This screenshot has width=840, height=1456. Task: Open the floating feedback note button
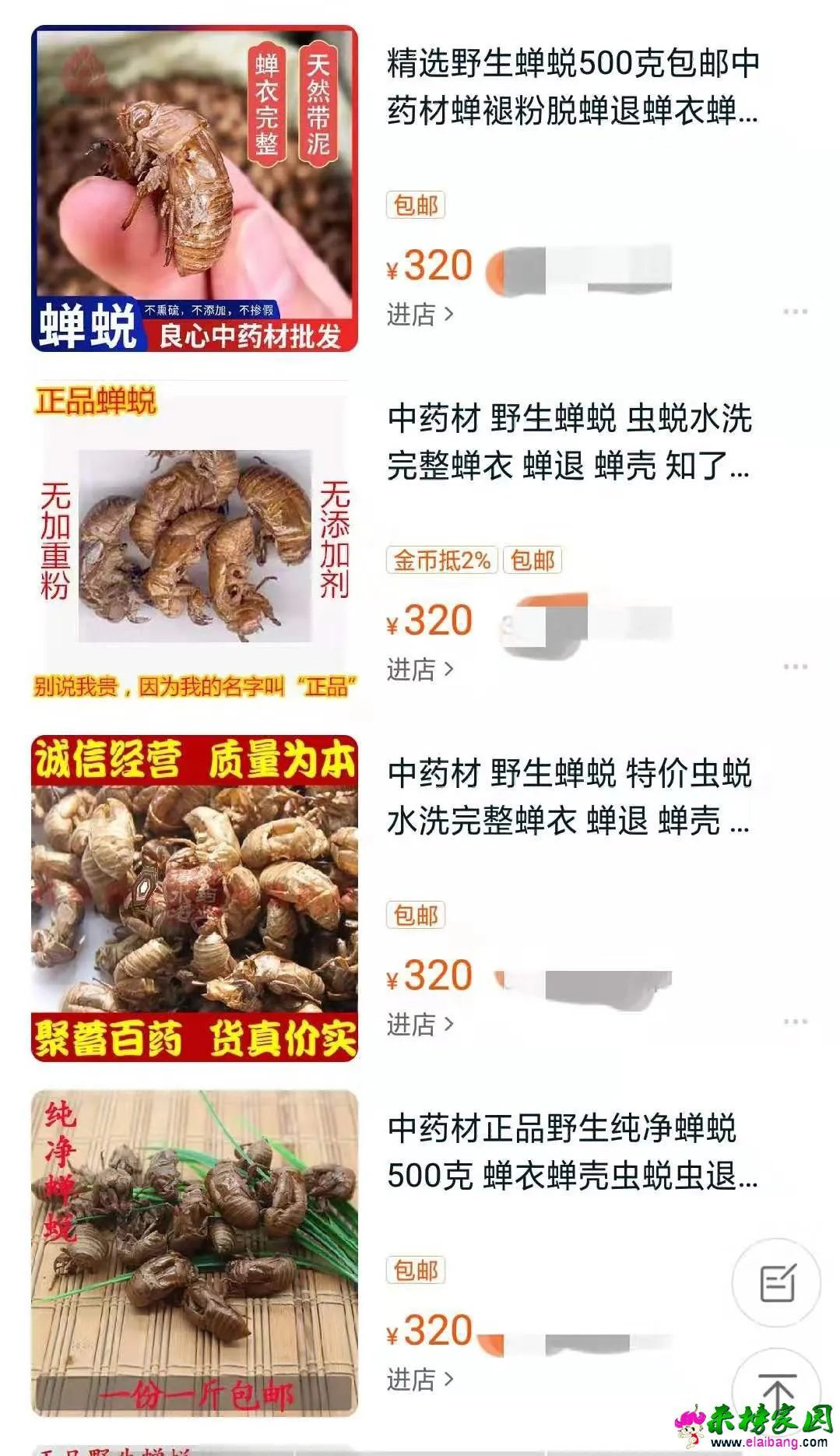click(776, 1282)
